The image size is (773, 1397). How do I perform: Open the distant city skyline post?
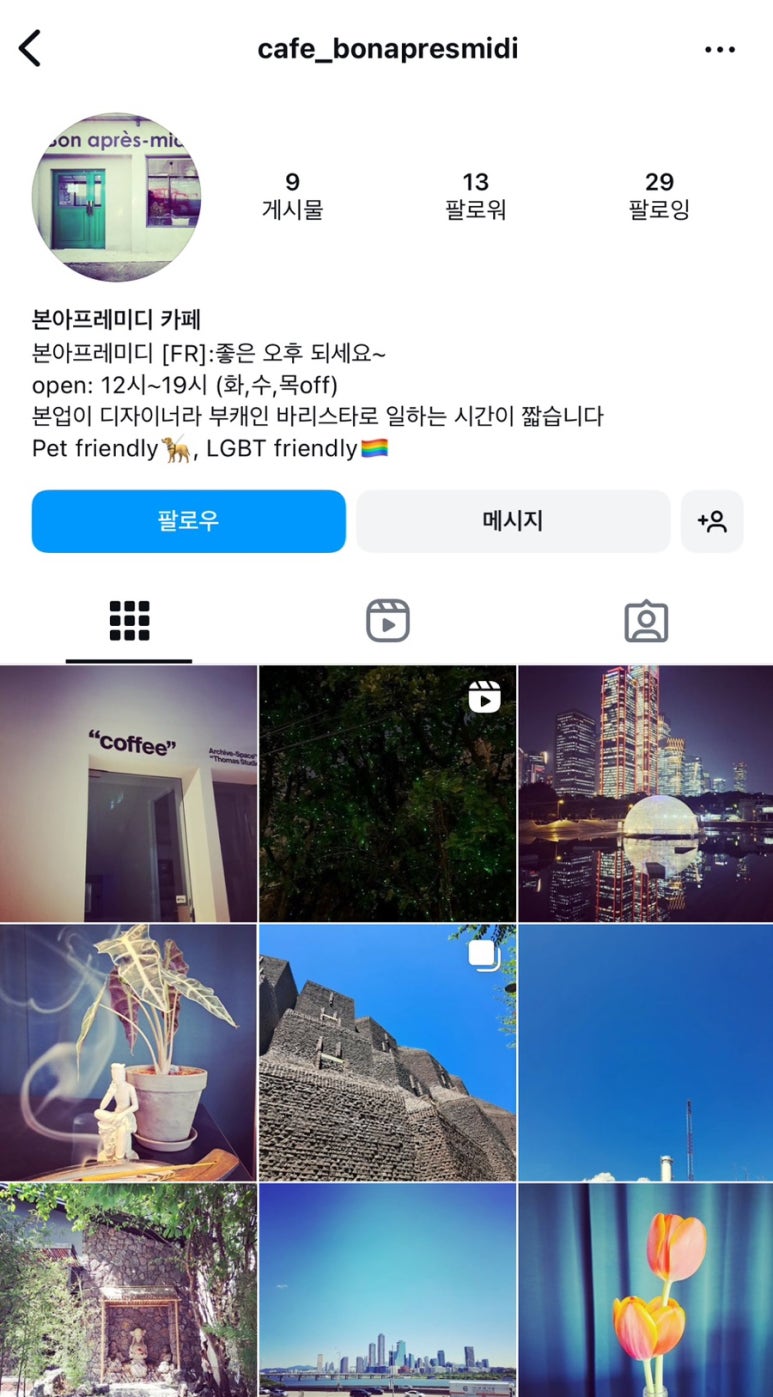[387, 1290]
